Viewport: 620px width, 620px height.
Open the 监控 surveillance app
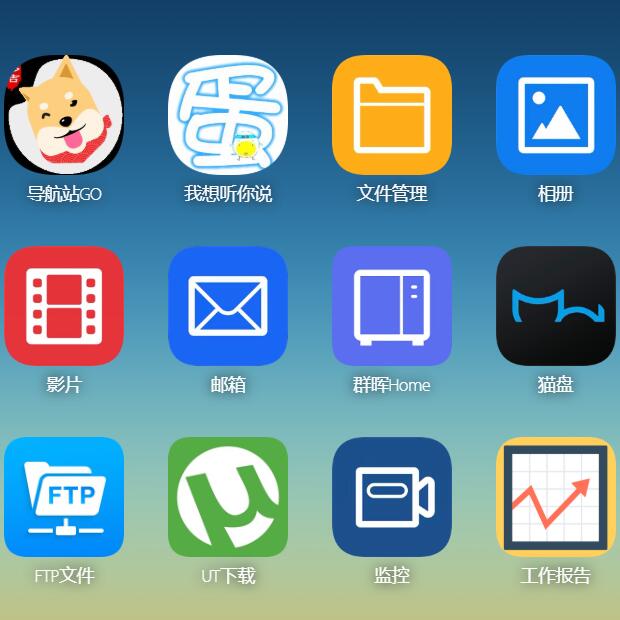click(x=392, y=497)
